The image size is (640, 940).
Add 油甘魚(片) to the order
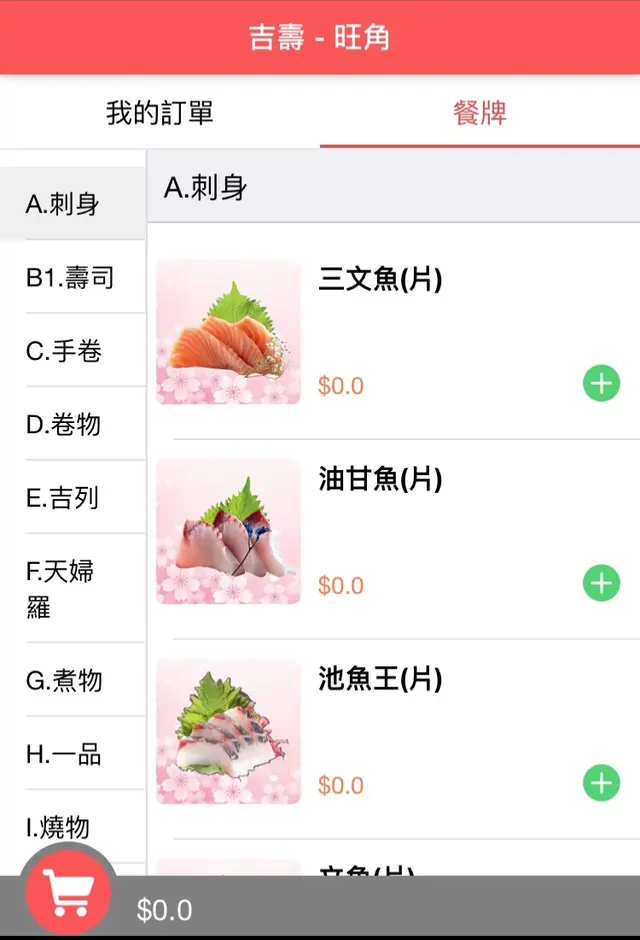pyautogui.click(x=601, y=583)
